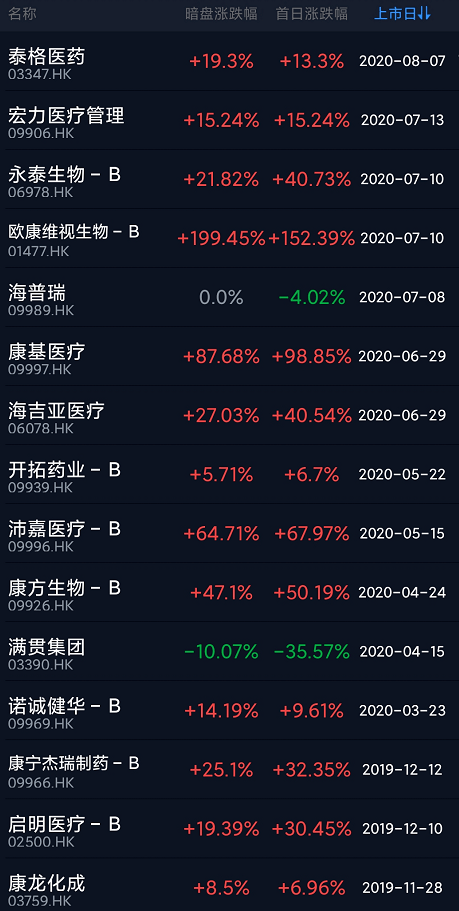Image resolution: width=459 pixels, height=911 pixels.
Task: View 永泰生物 - B stock
Action: click(x=230, y=179)
